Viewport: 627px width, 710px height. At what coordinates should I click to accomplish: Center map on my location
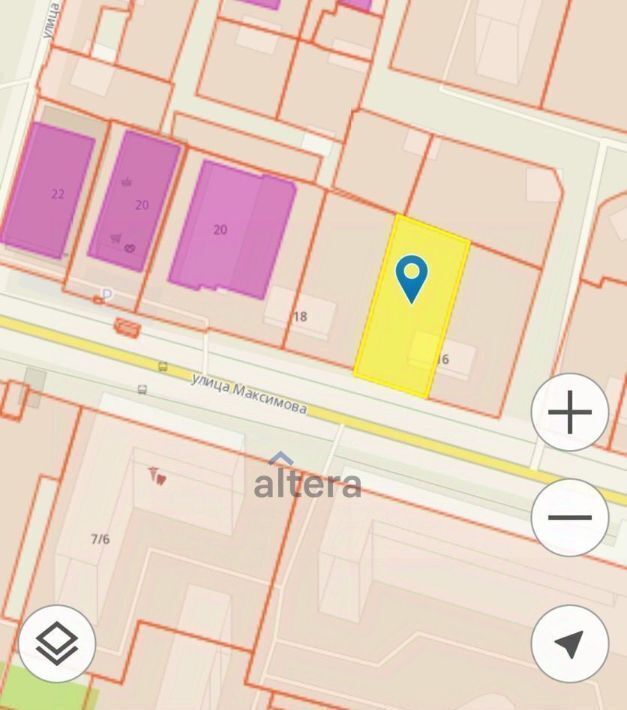click(x=570, y=644)
